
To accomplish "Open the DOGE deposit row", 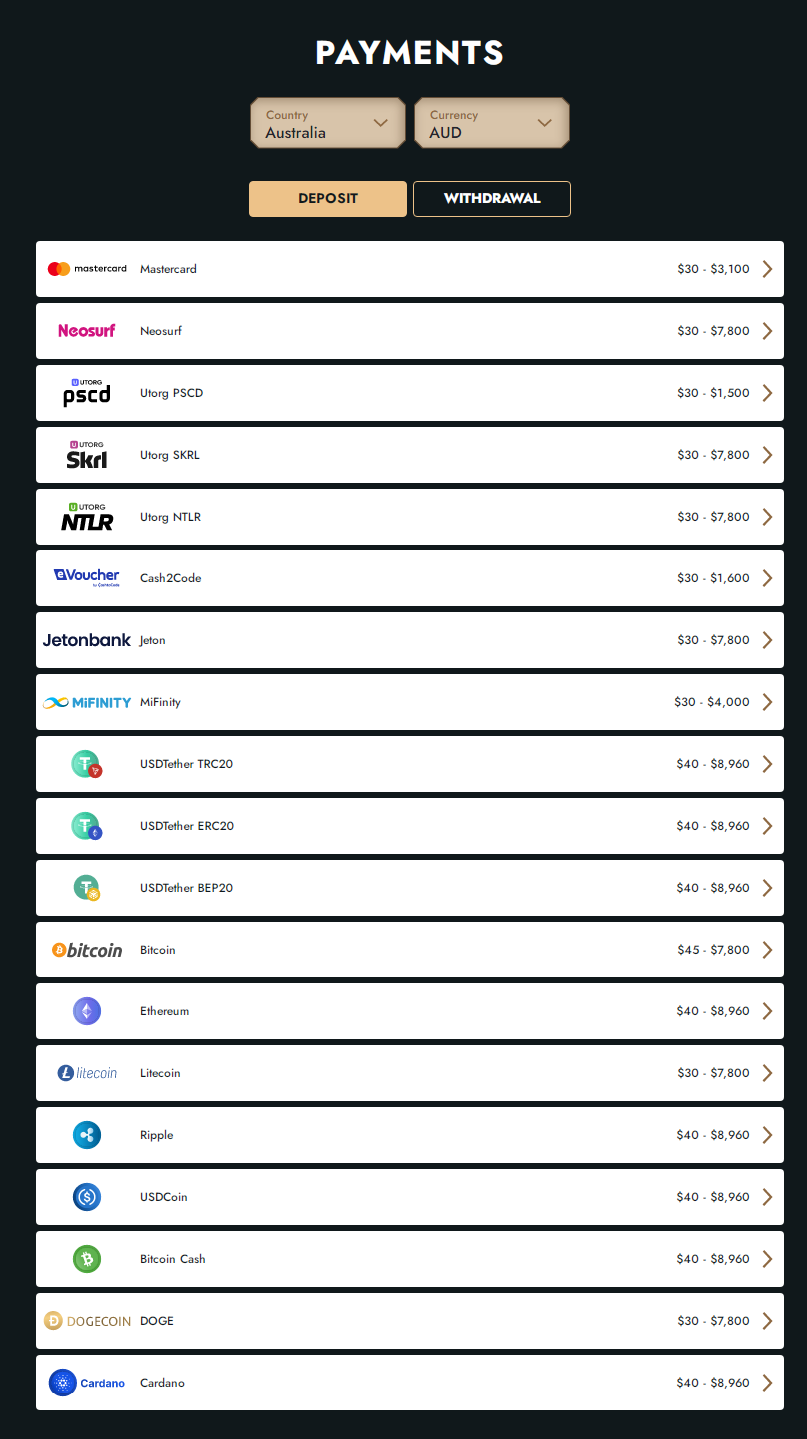I will [x=410, y=1321].
